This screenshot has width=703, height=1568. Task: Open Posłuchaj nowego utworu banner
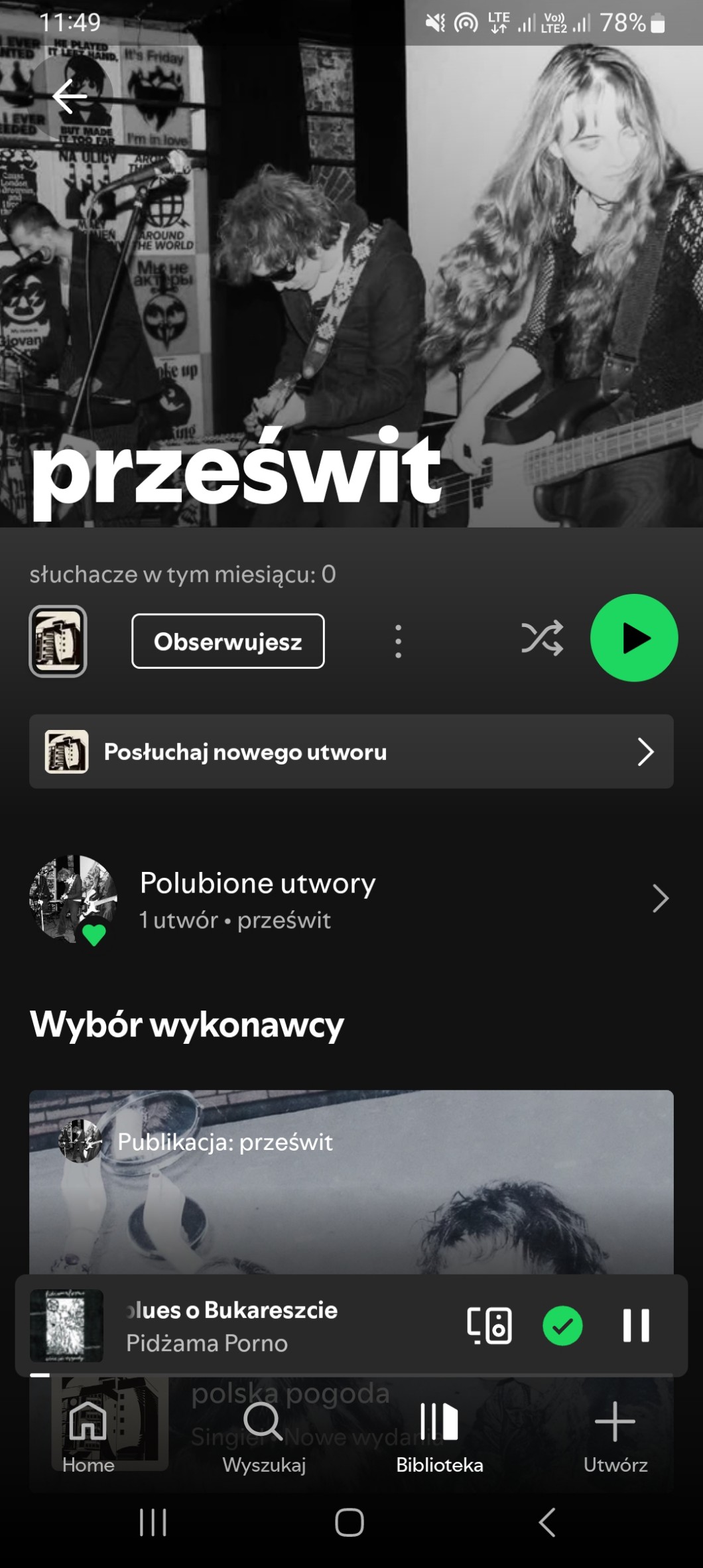point(351,752)
